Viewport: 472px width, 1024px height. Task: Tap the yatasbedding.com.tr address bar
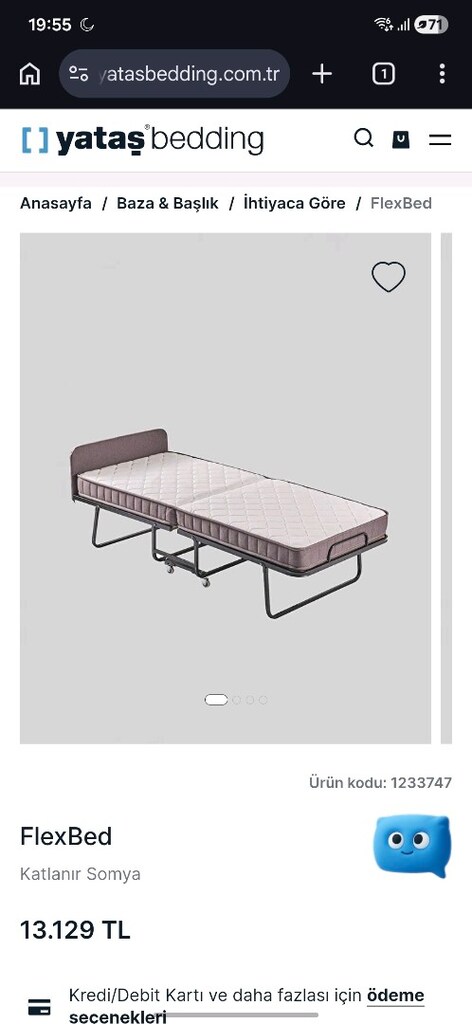click(x=174, y=74)
